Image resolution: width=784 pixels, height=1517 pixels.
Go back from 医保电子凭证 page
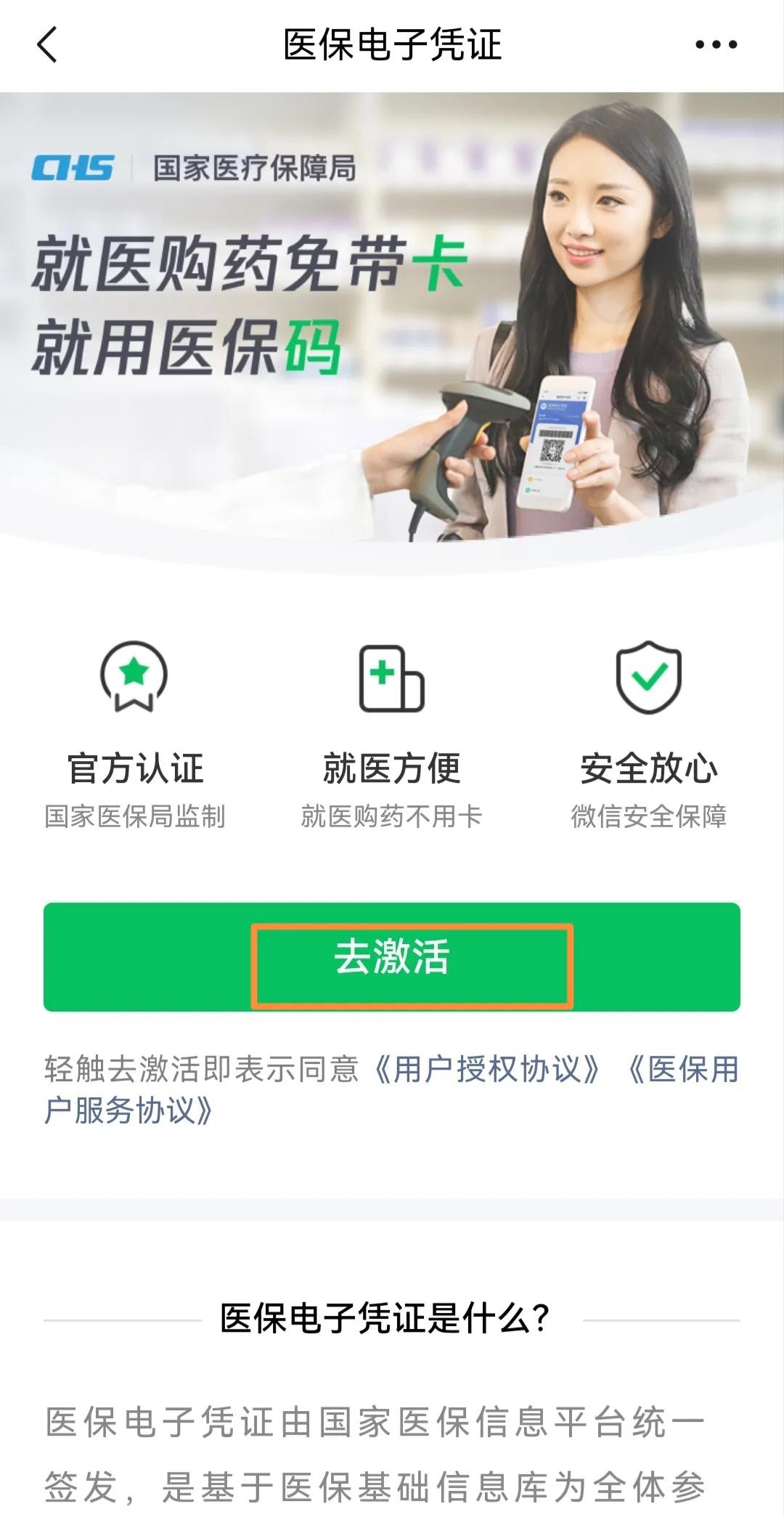pyautogui.click(x=47, y=45)
